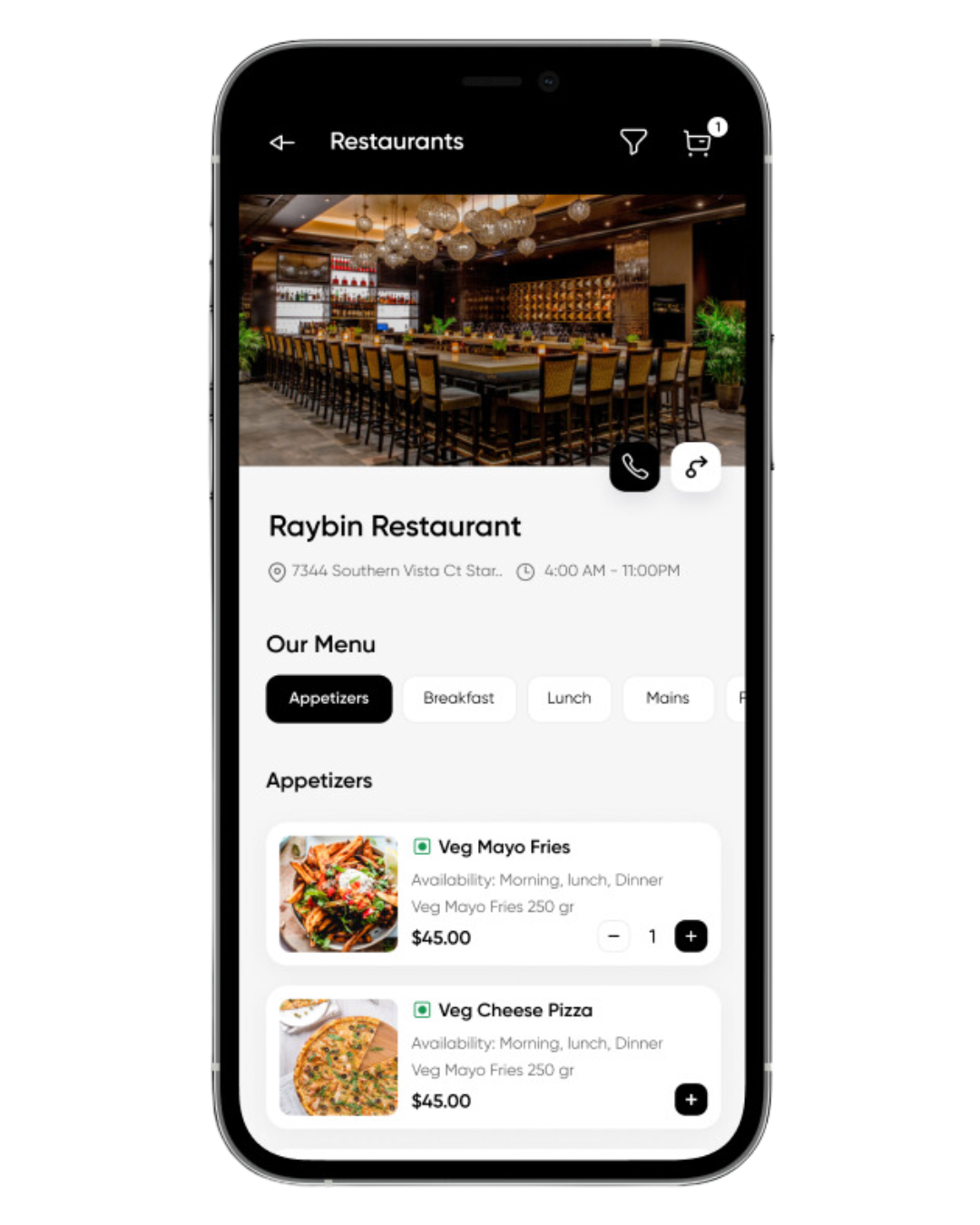Switch to the Lunch menu
The height and width of the screenshot is (1225, 980).
click(569, 699)
